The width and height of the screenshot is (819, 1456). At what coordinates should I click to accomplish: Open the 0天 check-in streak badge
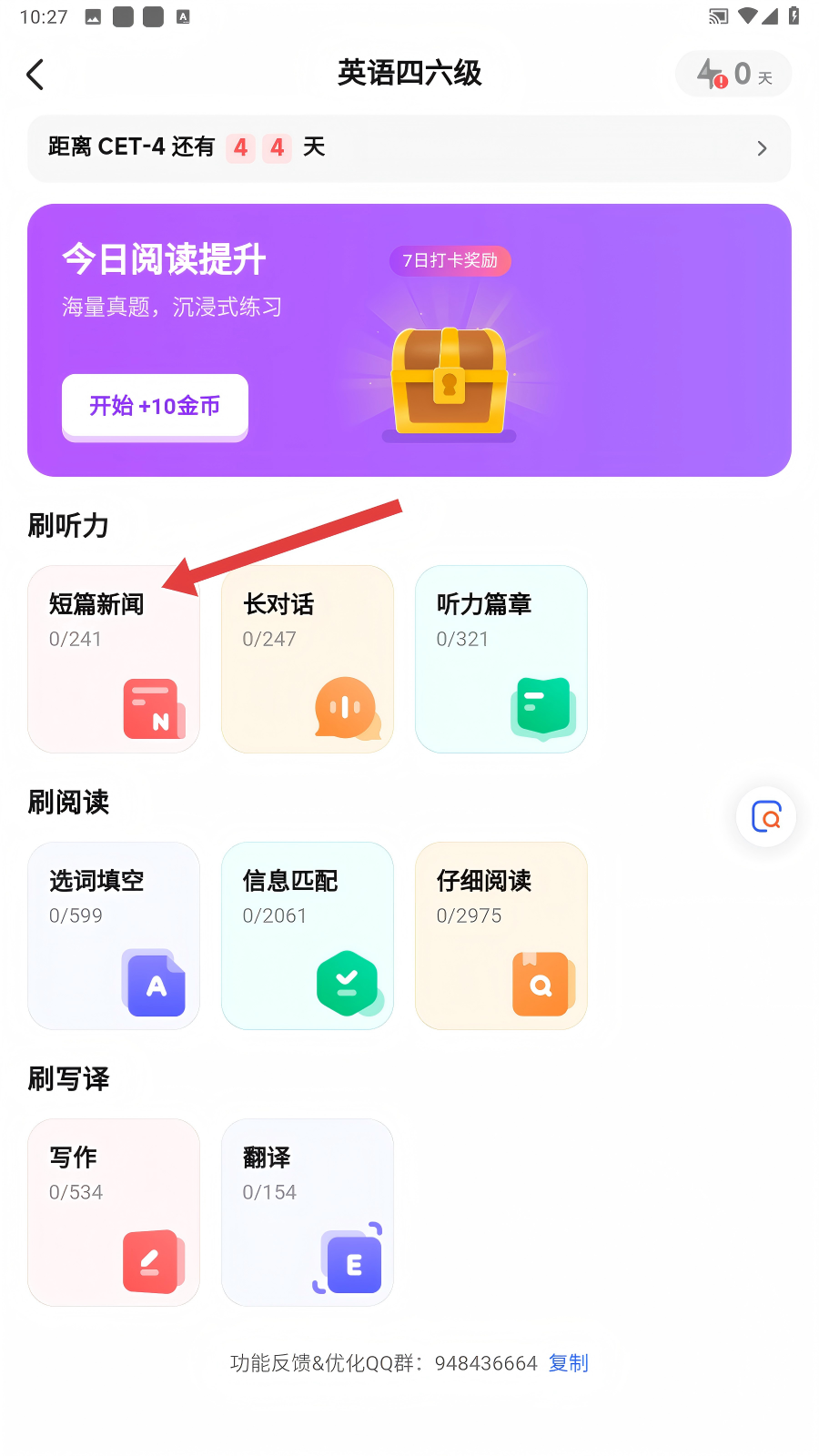click(733, 74)
